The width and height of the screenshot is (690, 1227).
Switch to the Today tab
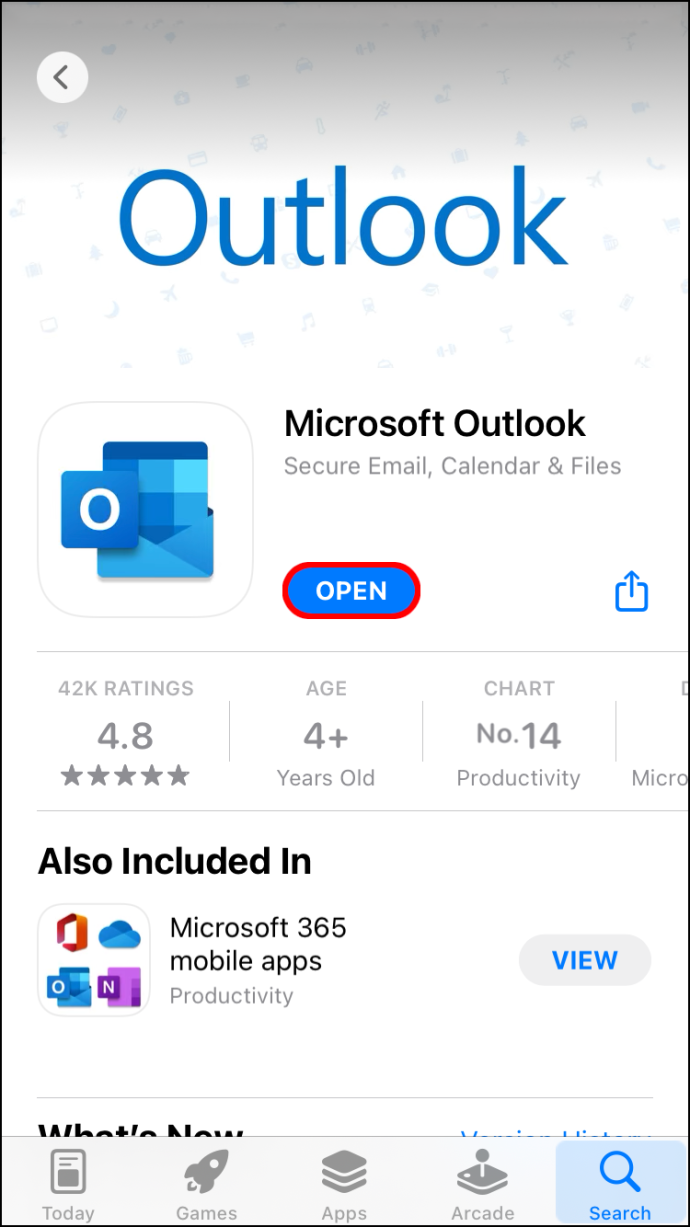[x=68, y=1185]
